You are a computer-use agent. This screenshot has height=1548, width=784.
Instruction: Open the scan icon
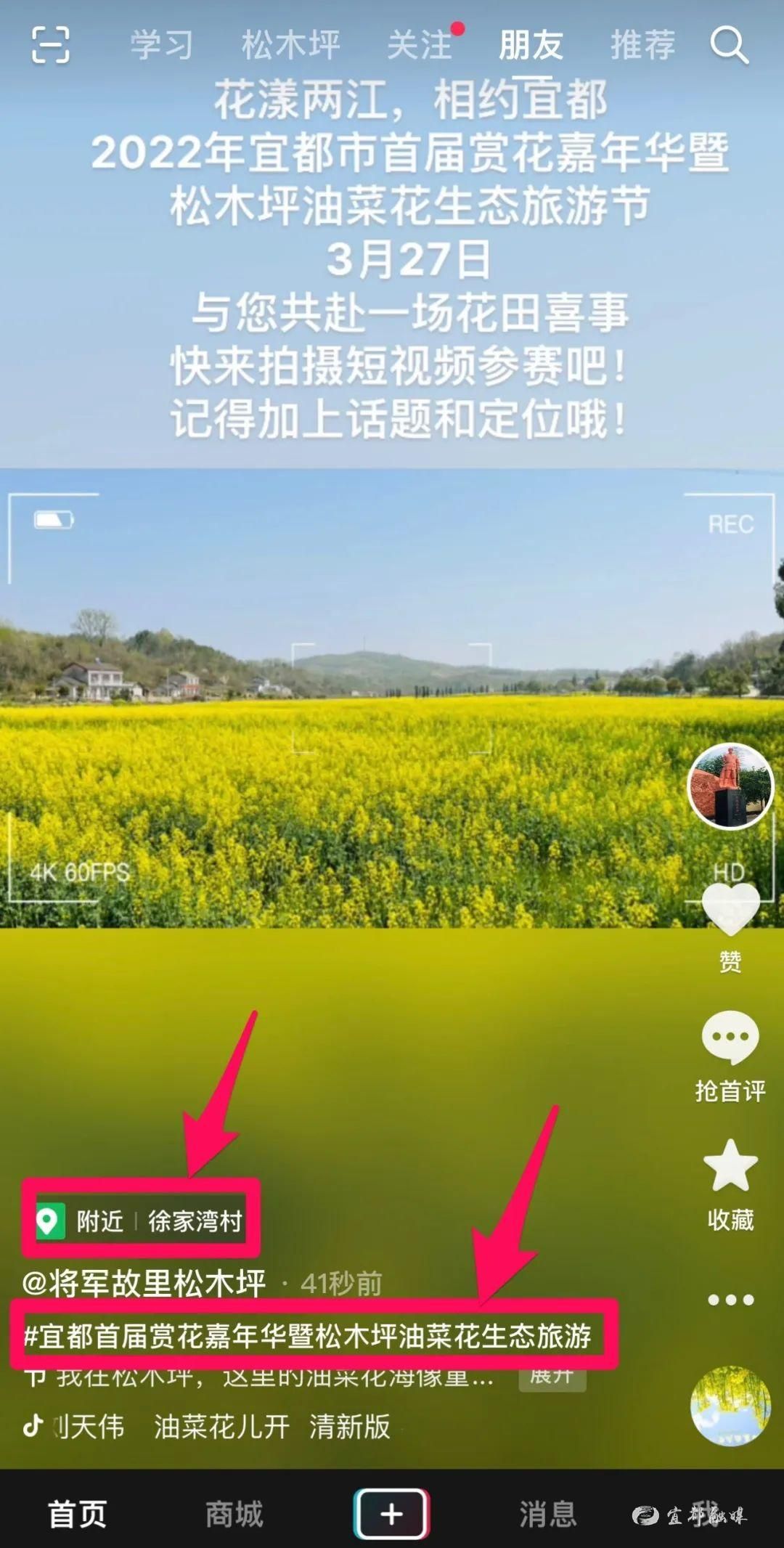pos(51,45)
